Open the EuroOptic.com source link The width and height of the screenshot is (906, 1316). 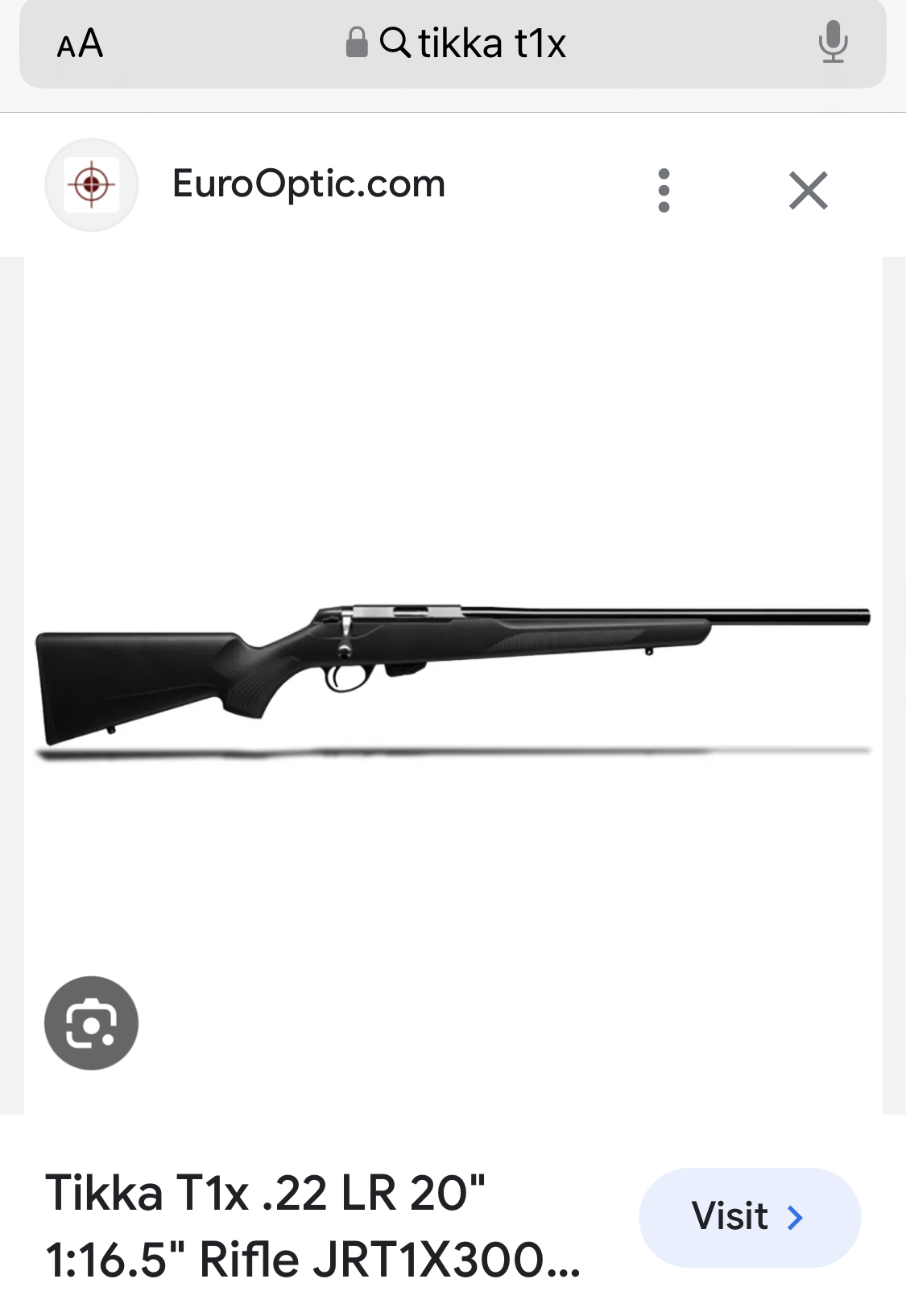pos(308,184)
